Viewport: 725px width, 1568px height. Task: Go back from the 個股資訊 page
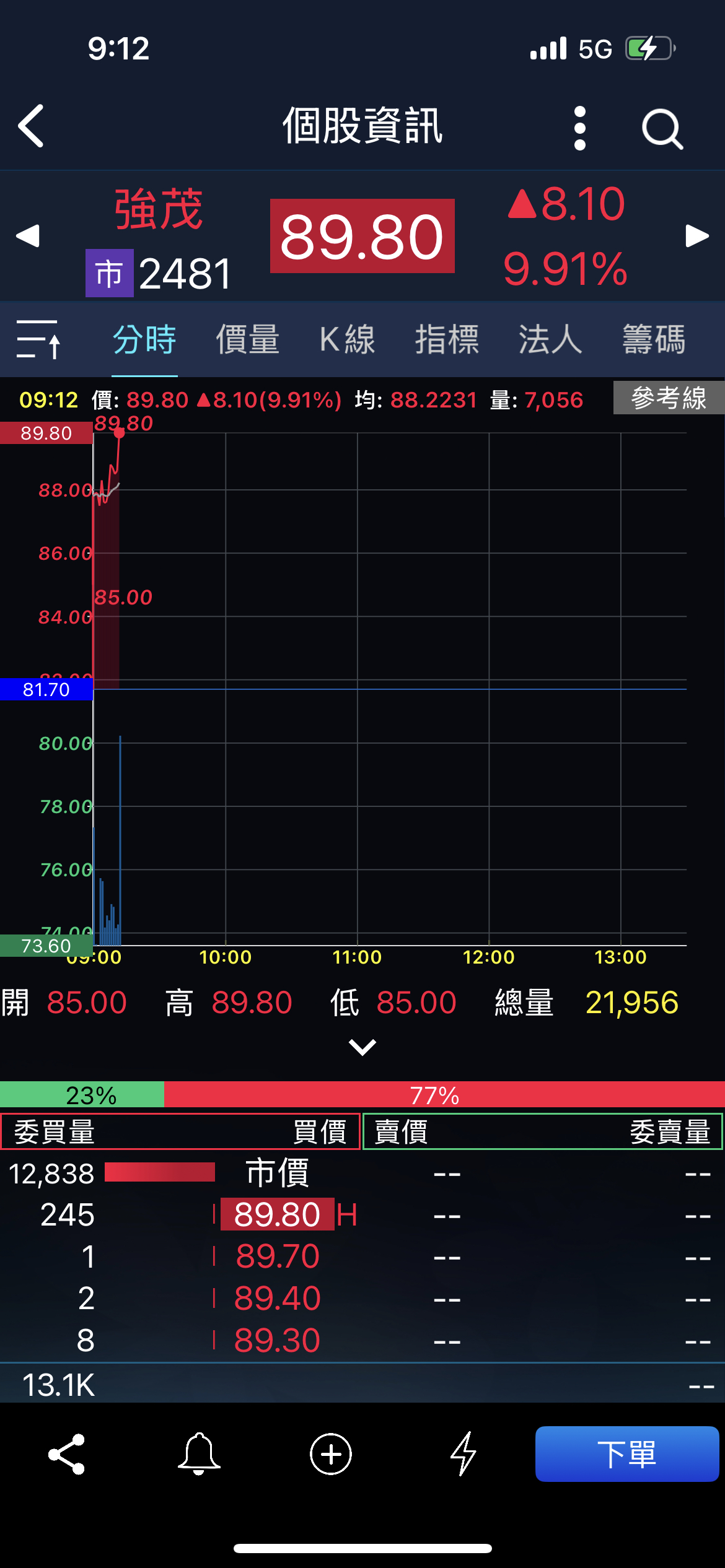point(31,126)
